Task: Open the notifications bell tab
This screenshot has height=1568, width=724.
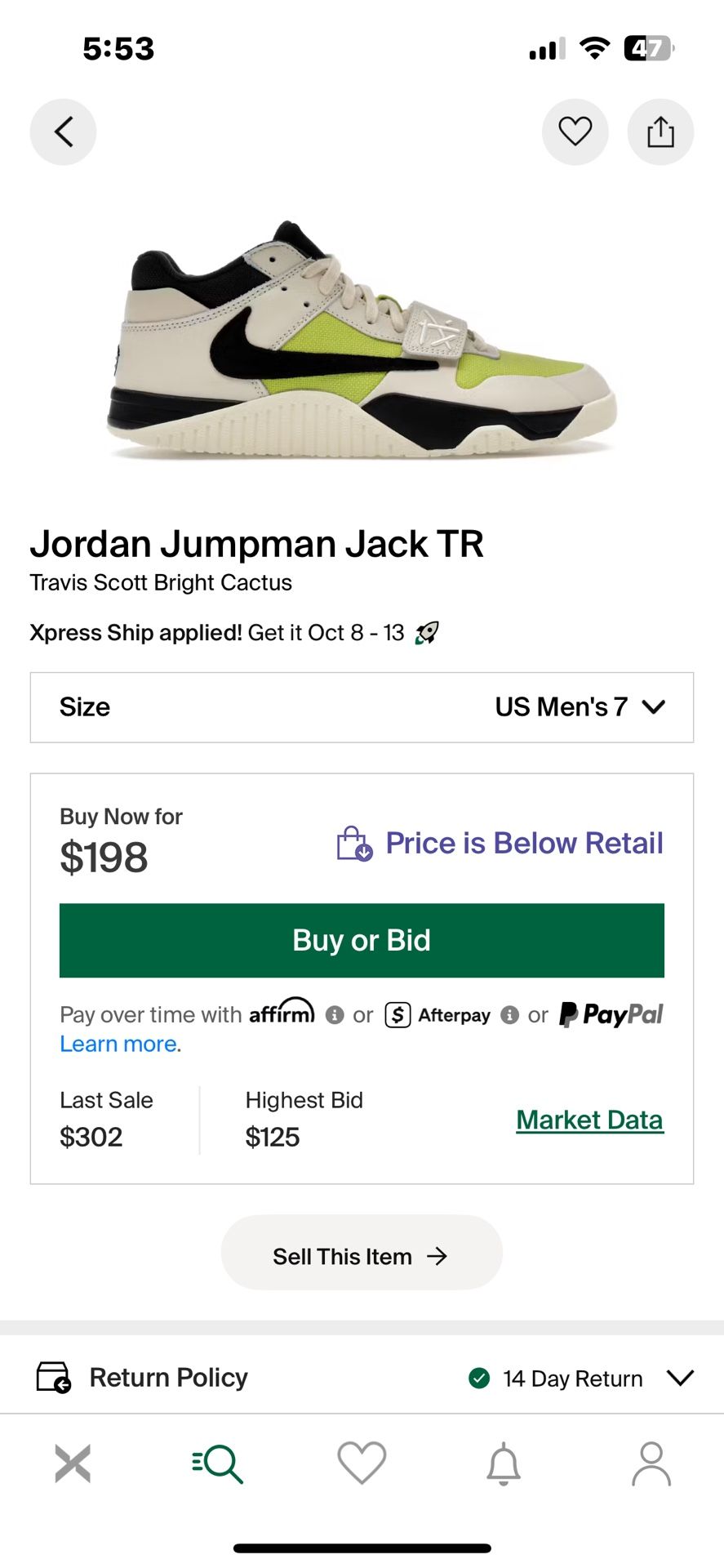Action: tap(504, 1463)
